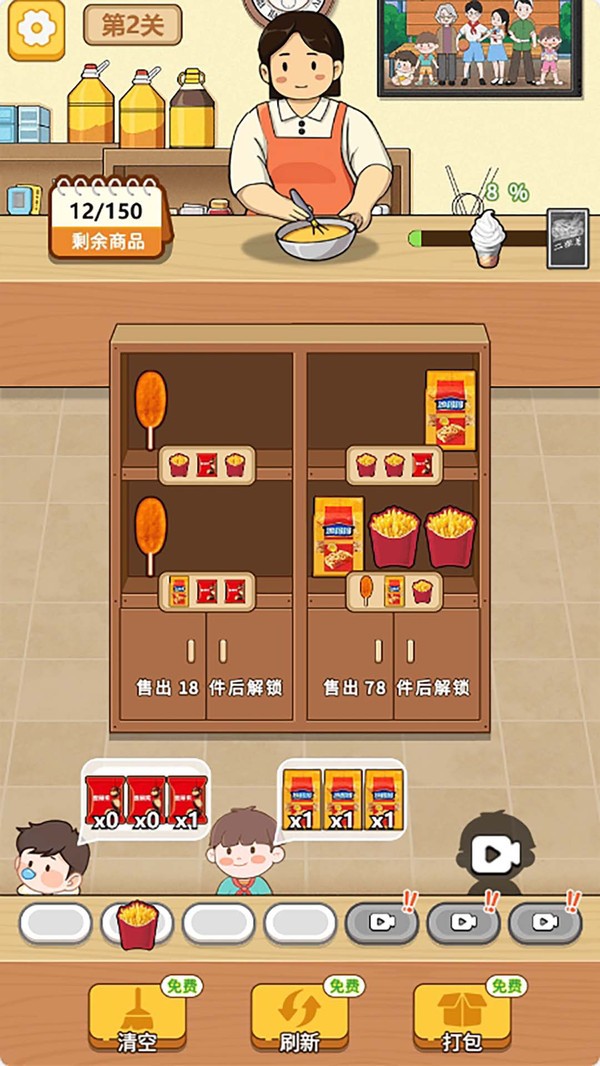Open the settings gear icon
This screenshot has width=600, height=1066.
tap(36, 28)
